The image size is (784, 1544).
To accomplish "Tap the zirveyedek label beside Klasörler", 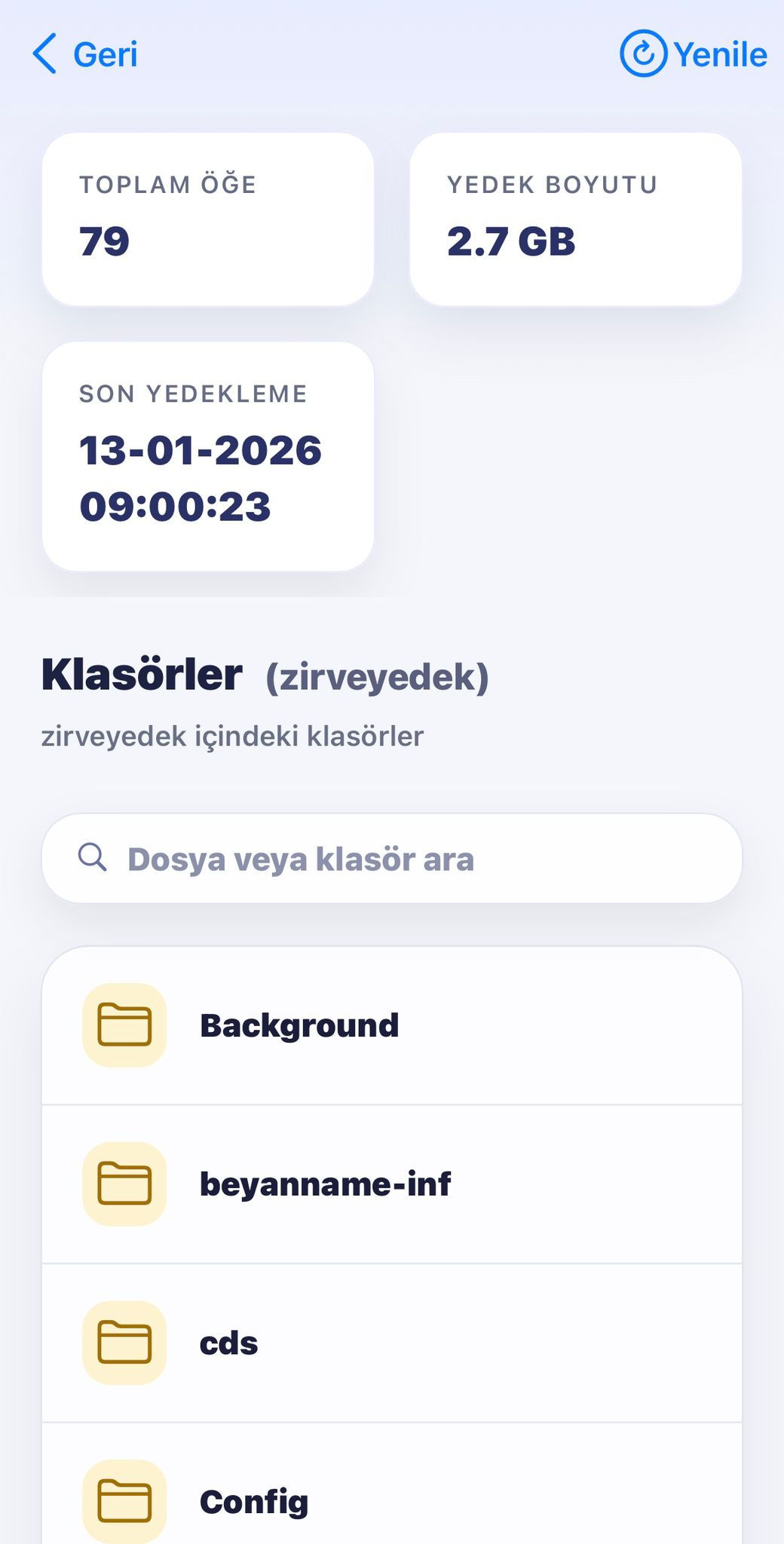I will [x=375, y=675].
